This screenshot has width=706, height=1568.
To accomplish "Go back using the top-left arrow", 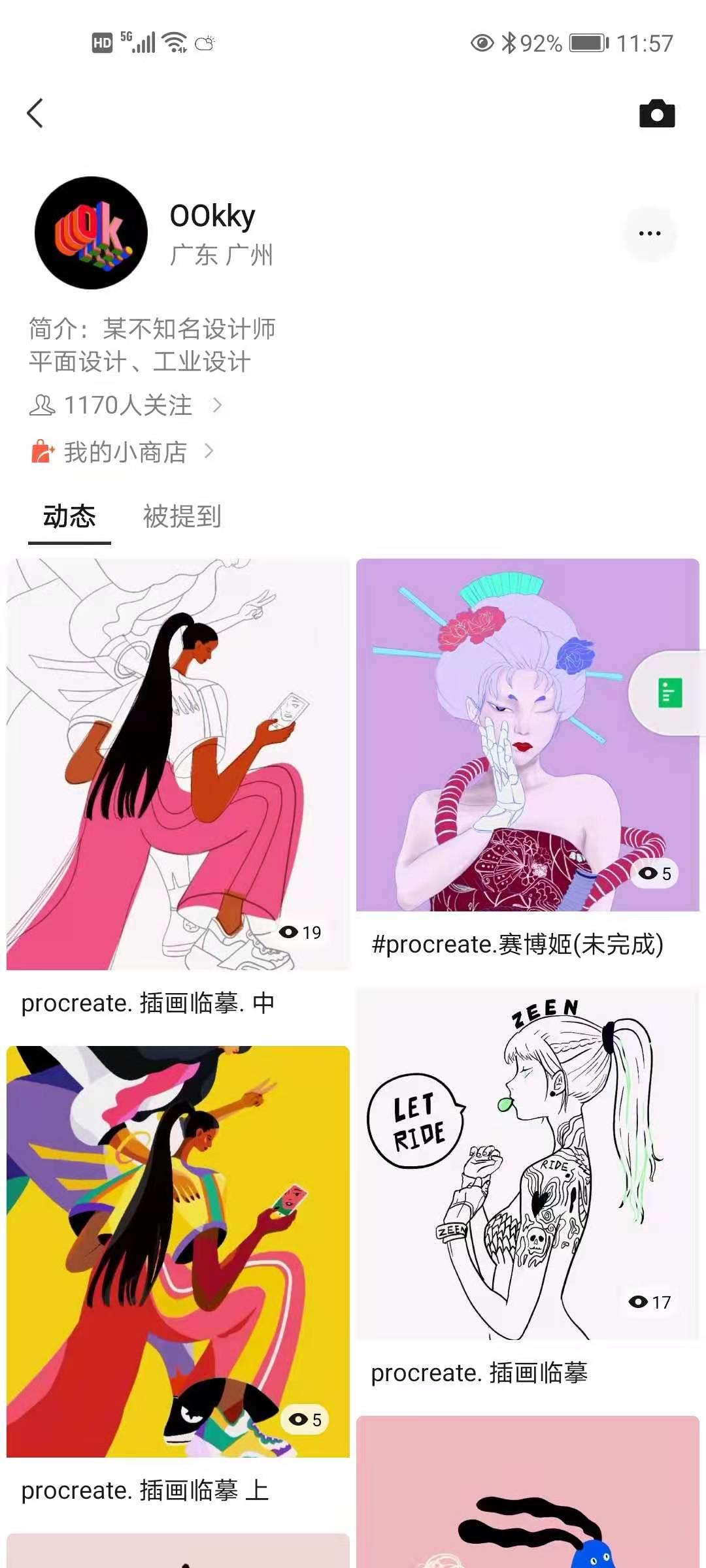I will 35,113.
